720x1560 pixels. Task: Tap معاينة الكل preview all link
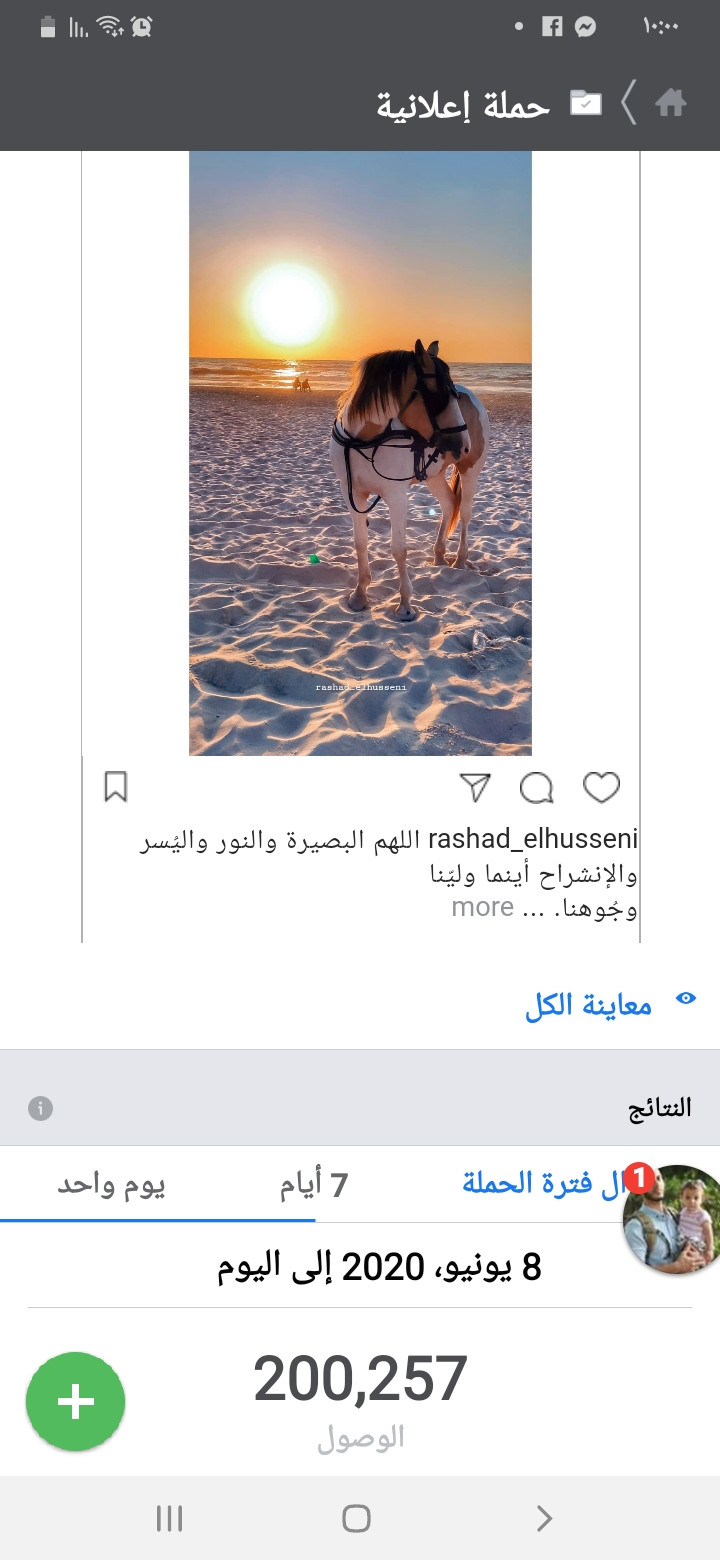coord(588,1005)
